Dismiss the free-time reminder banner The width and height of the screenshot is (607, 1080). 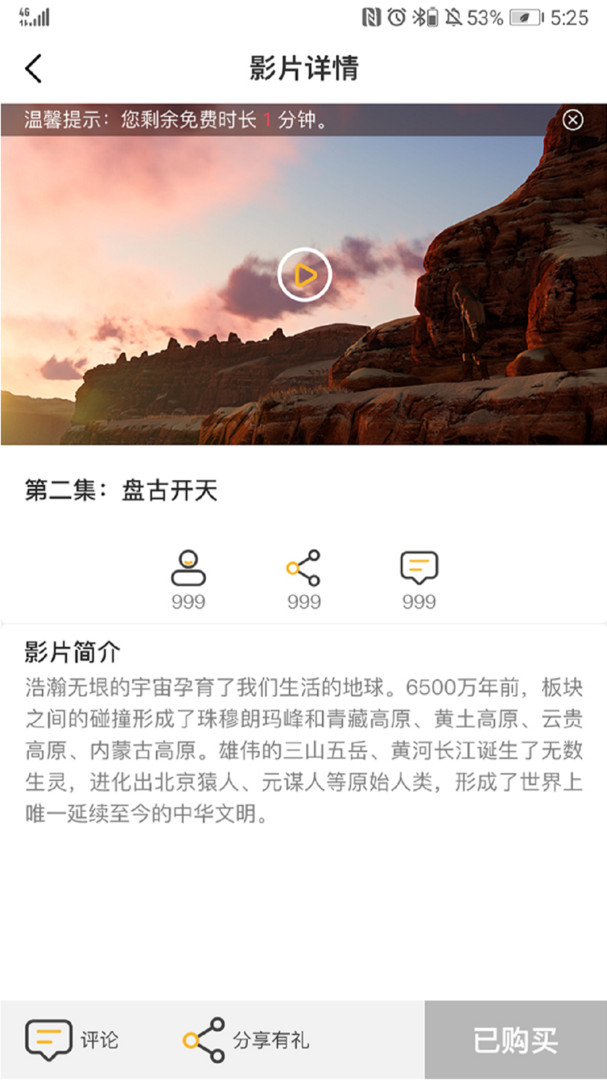coord(573,120)
